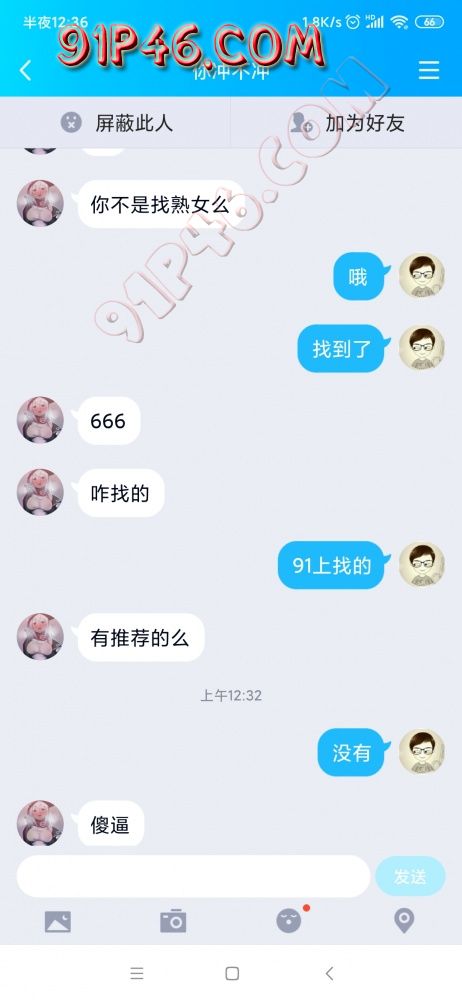Open the emoji sticker icon

[289, 921]
